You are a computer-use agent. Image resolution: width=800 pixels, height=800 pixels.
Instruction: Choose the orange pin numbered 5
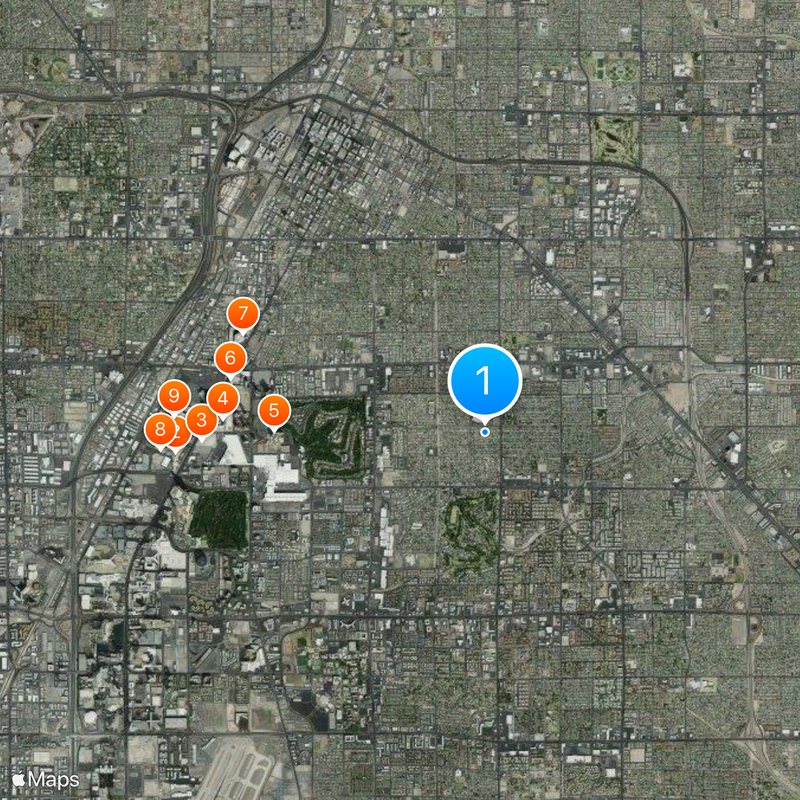[274, 410]
